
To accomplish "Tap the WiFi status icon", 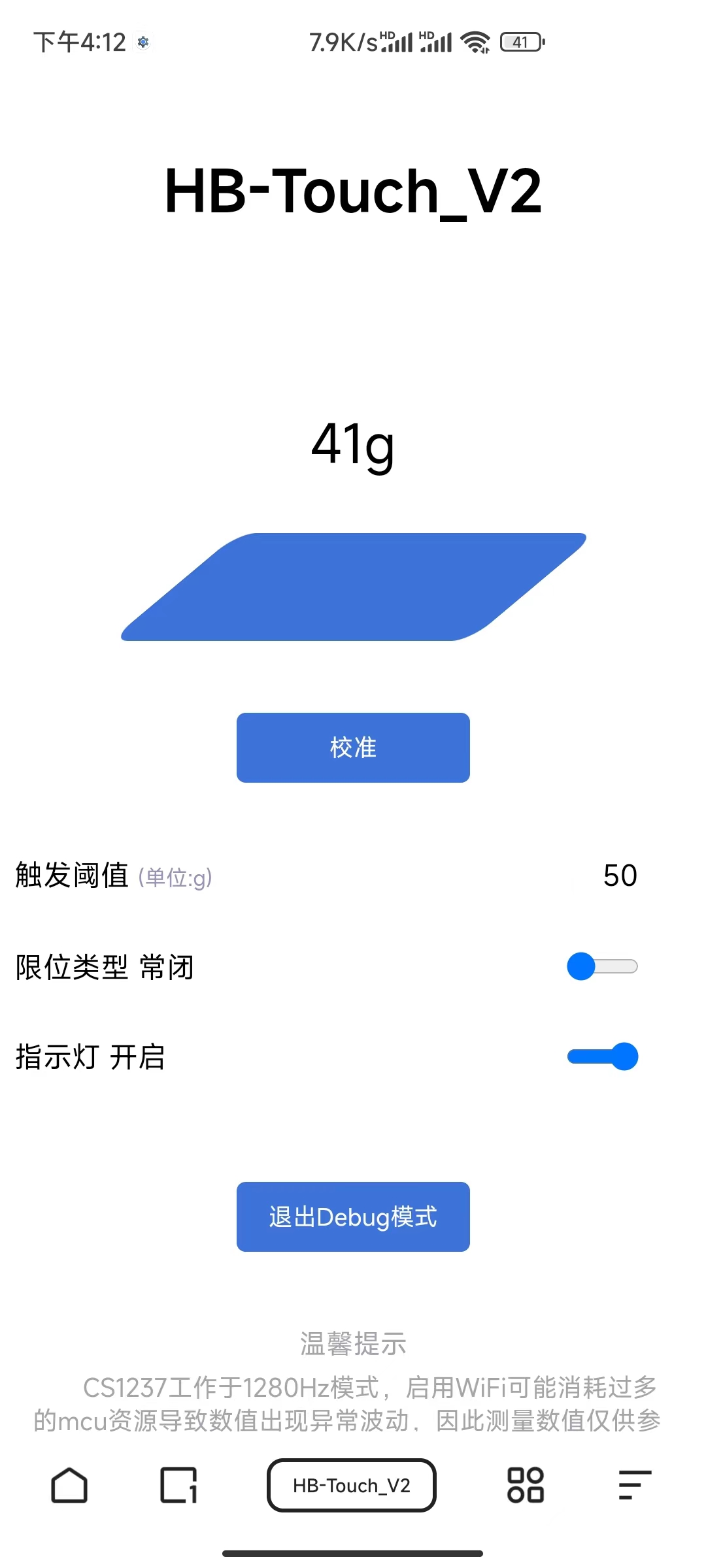I will click(475, 41).
